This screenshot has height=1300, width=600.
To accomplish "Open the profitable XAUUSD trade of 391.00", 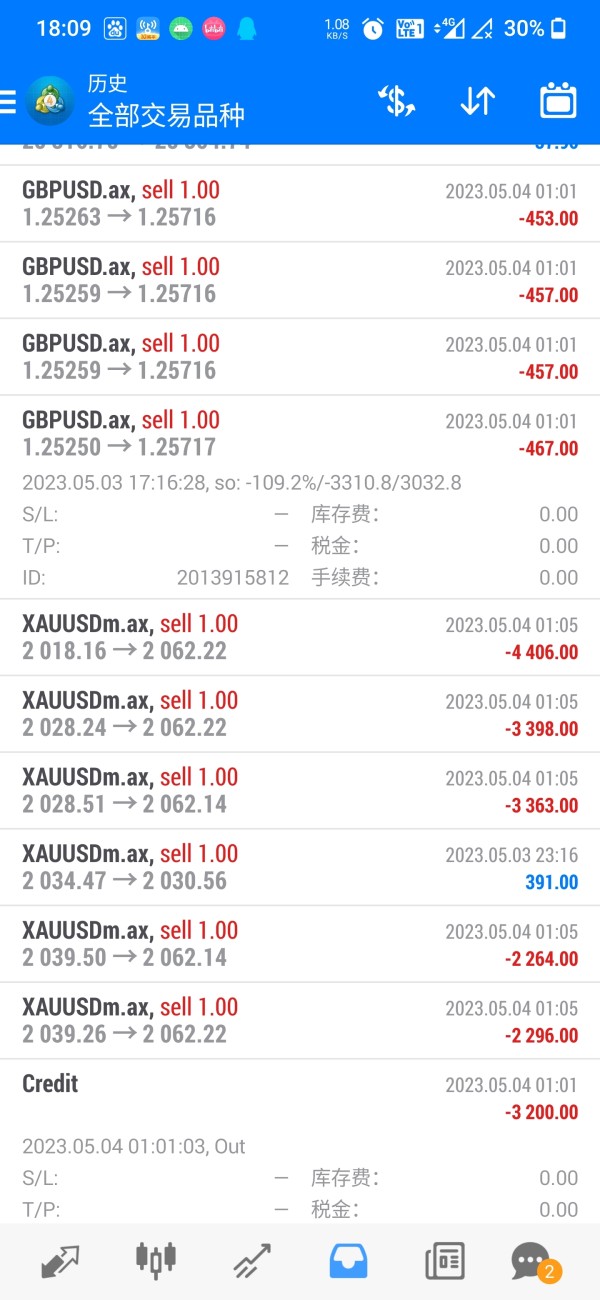I will point(300,868).
